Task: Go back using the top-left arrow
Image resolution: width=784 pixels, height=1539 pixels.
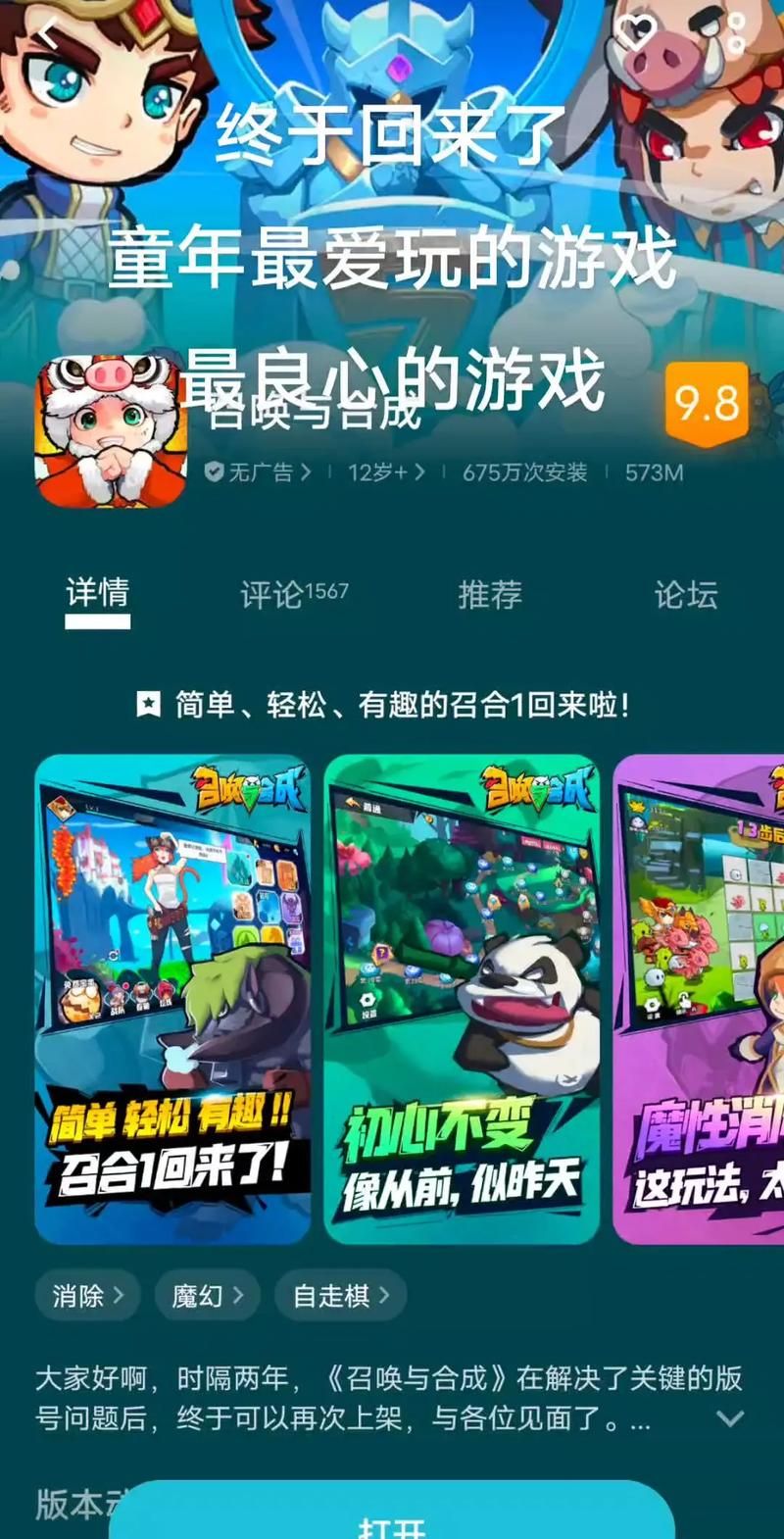Action: pyautogui.click(x=47, y=35)
